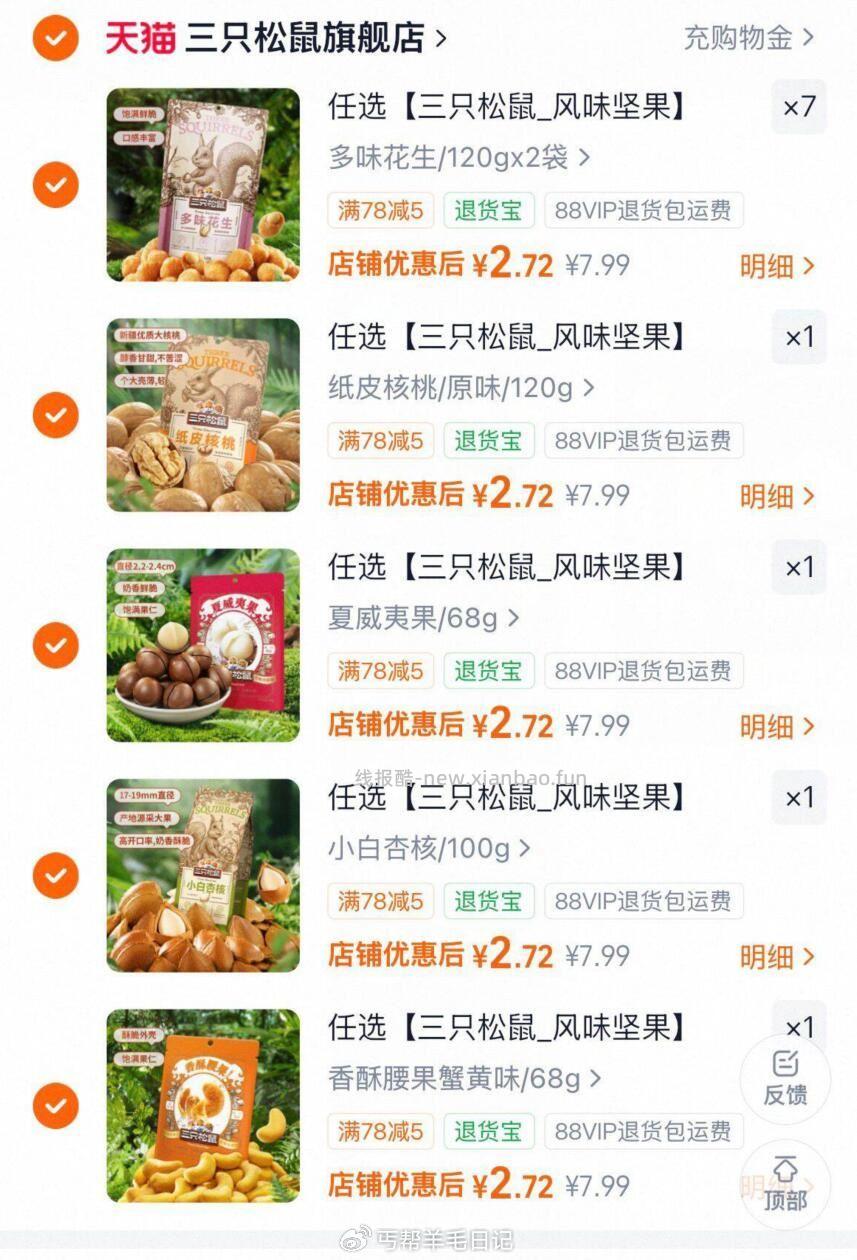
Task: Uncheck the 多味花生 item selection circle
Action: click(x=55, y=185)
